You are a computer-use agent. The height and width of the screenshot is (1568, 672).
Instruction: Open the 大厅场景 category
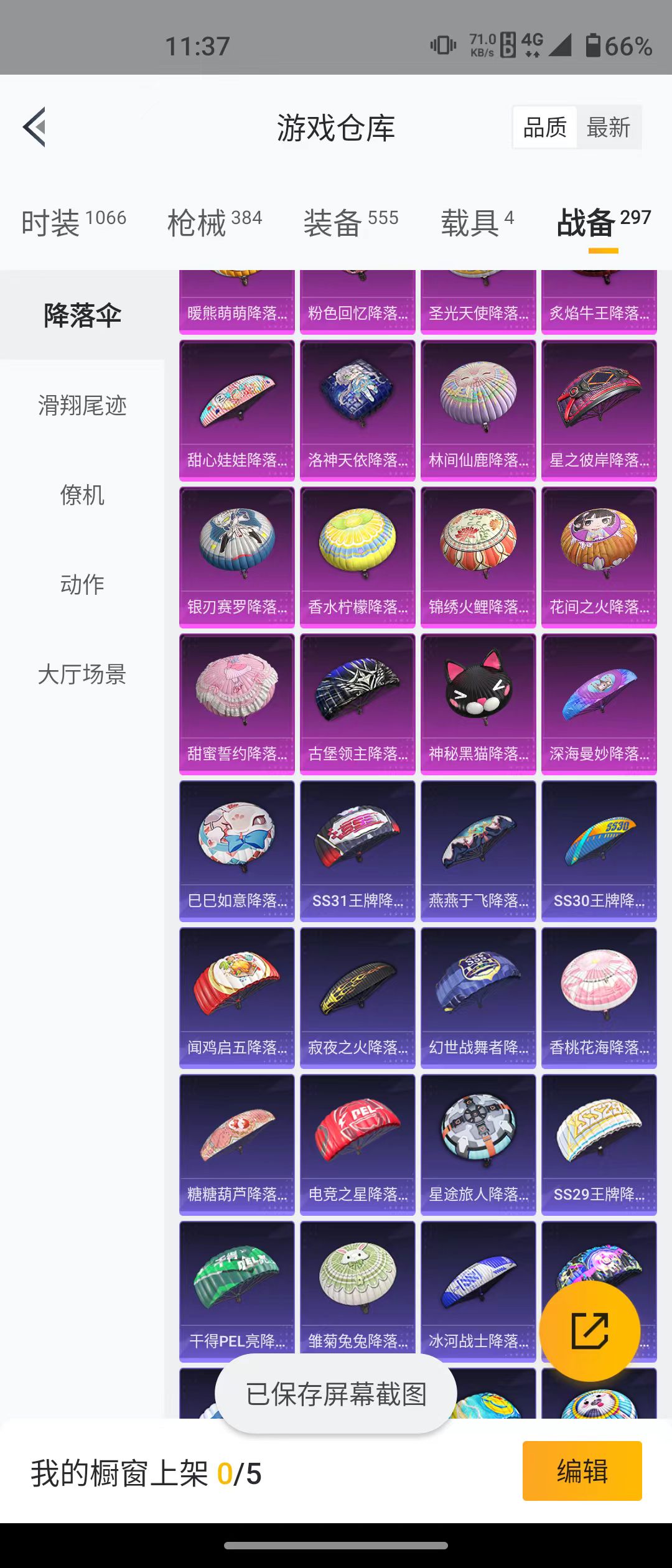pyautogui.click(x=82, y=674)
